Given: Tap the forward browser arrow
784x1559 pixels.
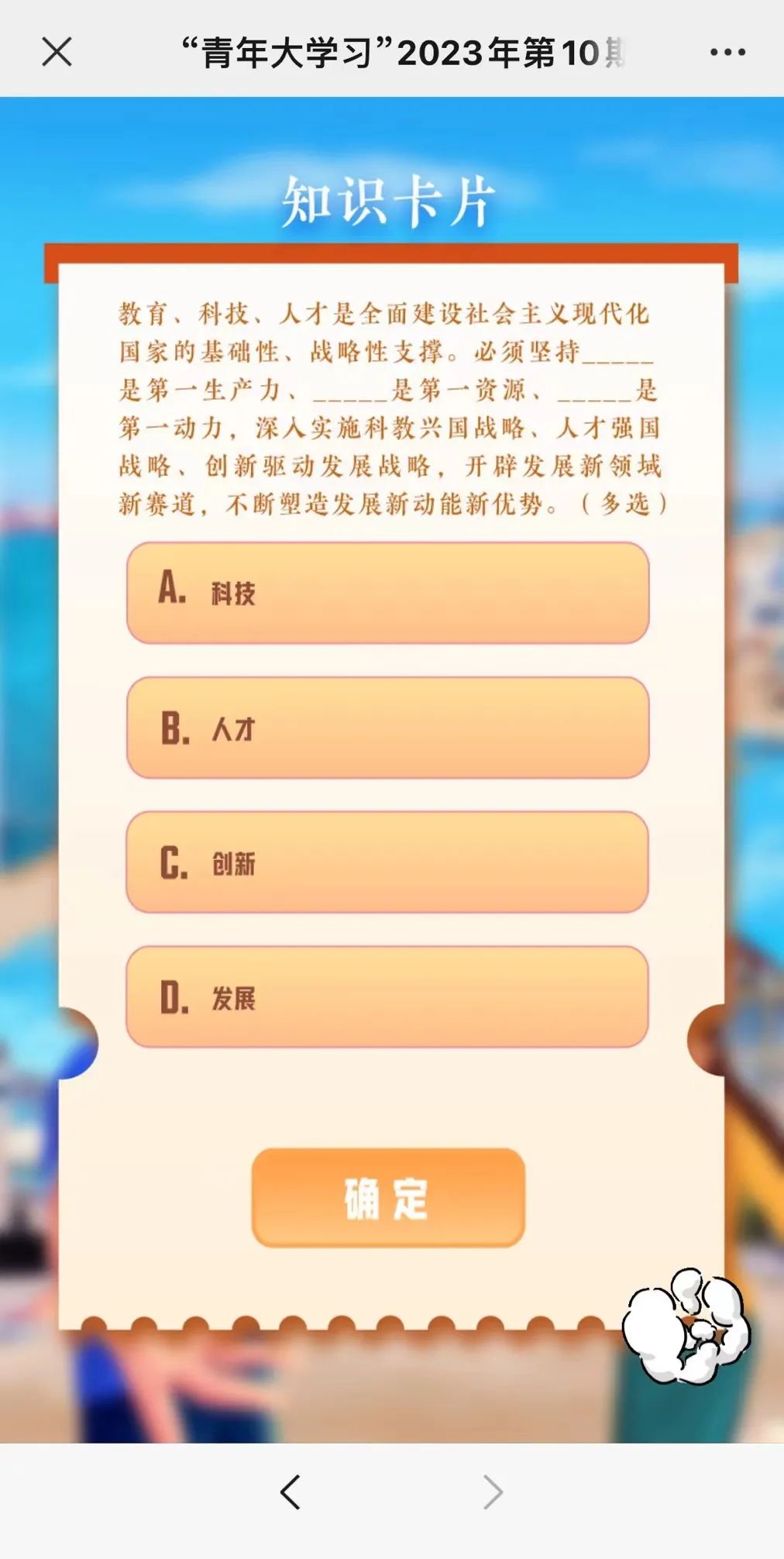Looking at the screenshot, I should tap(493, 1492).
